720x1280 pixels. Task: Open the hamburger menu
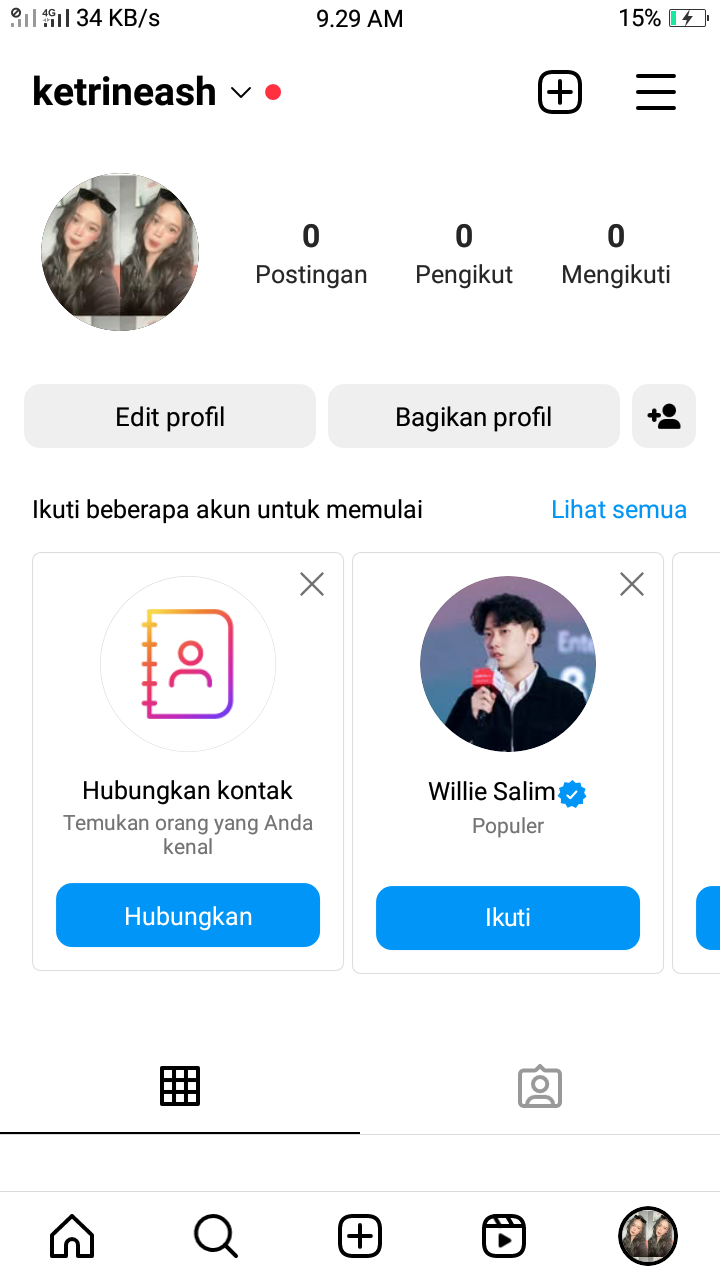pyautogui.click(x=656, y=93)
